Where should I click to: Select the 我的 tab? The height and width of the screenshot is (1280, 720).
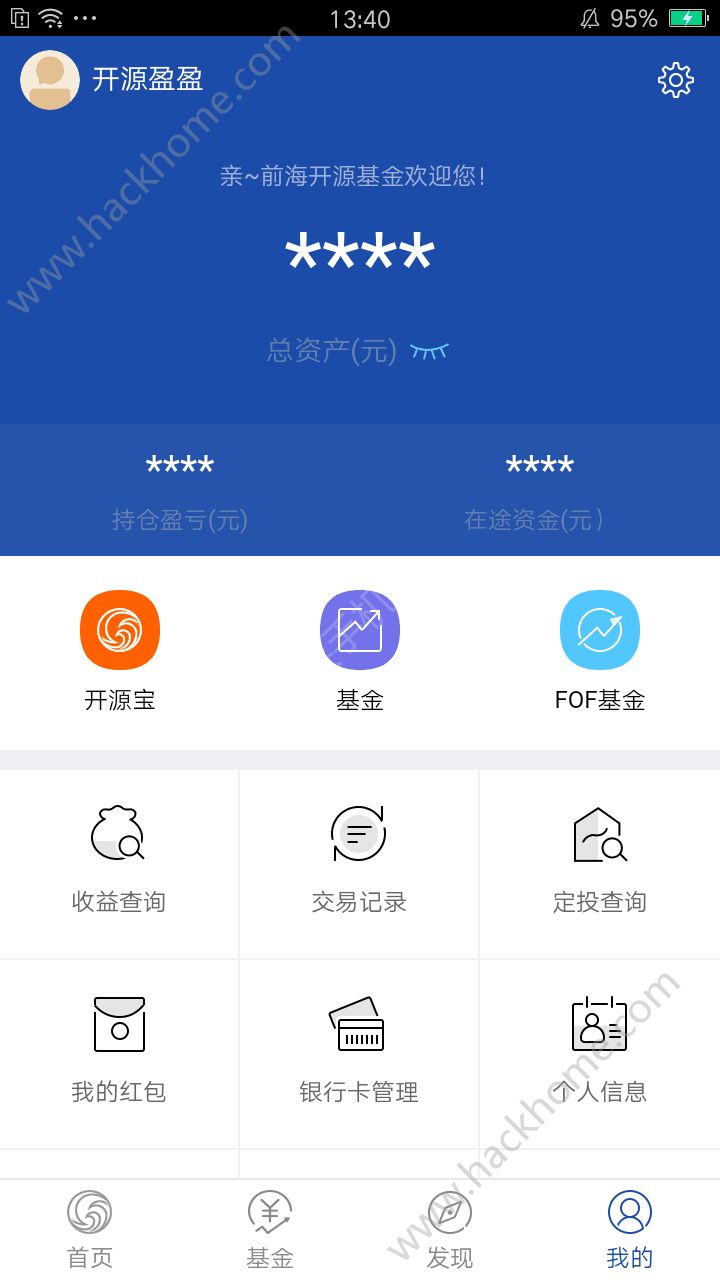(630, 1230)
